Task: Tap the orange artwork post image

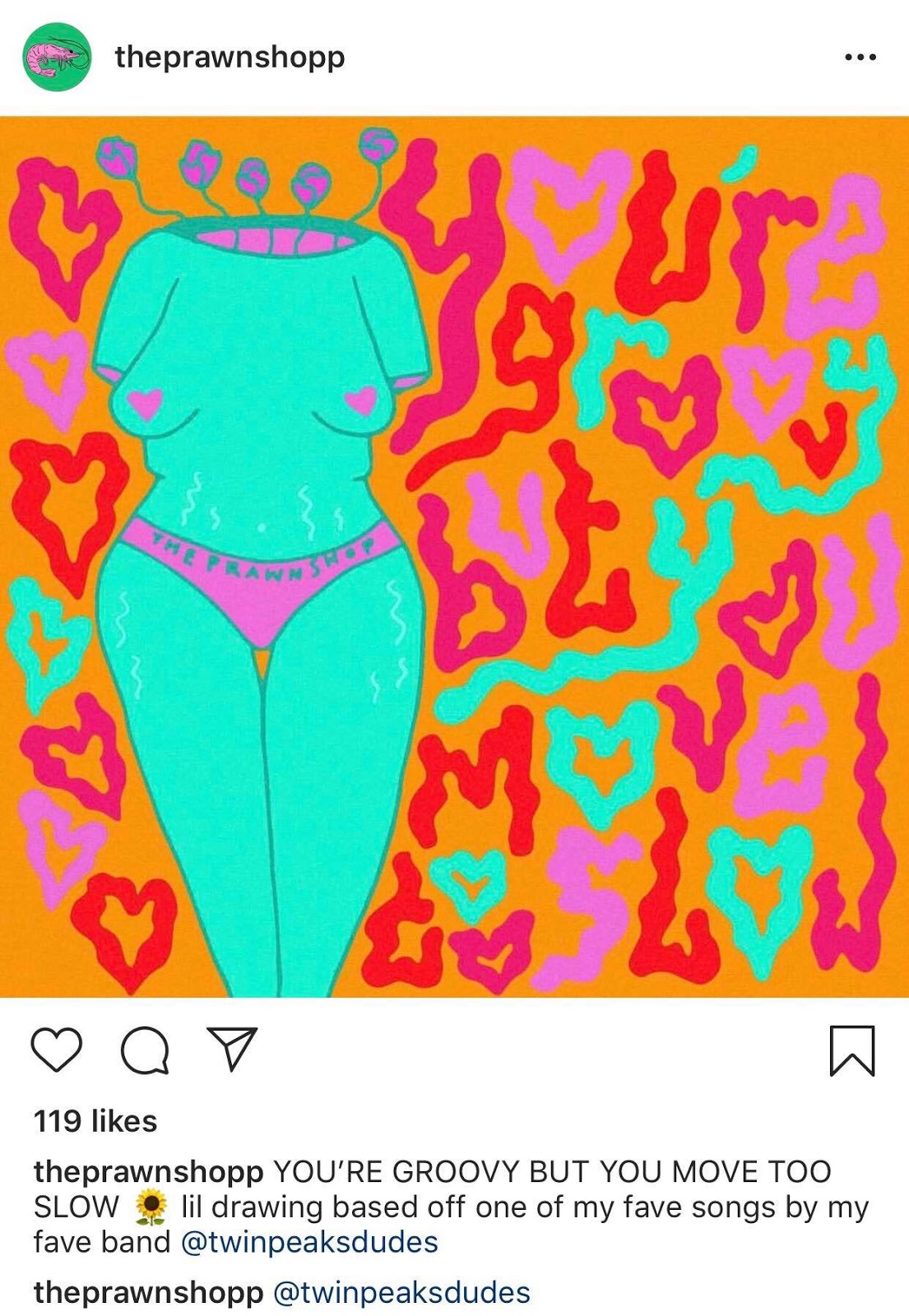Action: (x=454, y=556)
